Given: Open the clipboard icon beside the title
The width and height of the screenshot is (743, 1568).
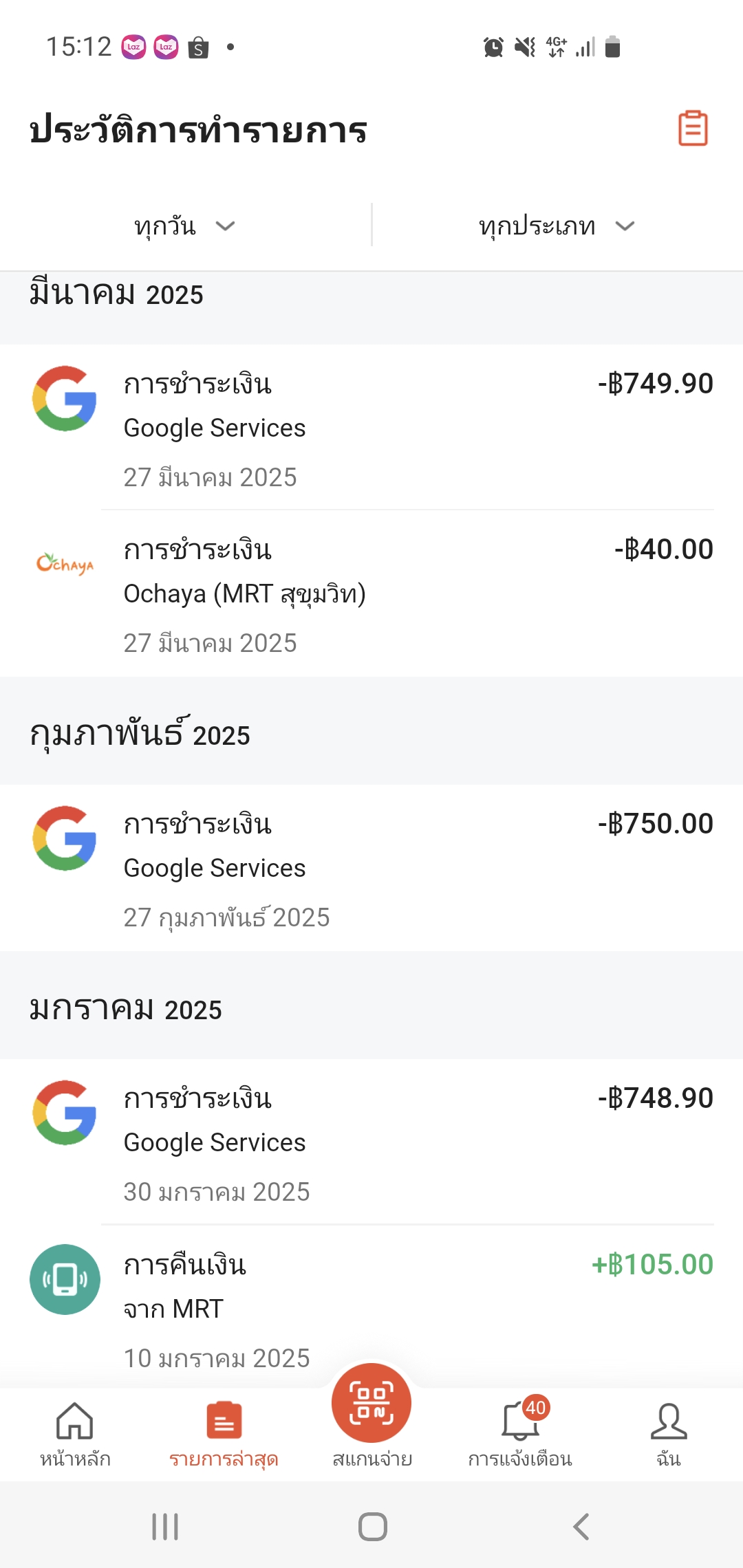Looking at the screenshot, I should click(693, 129).
